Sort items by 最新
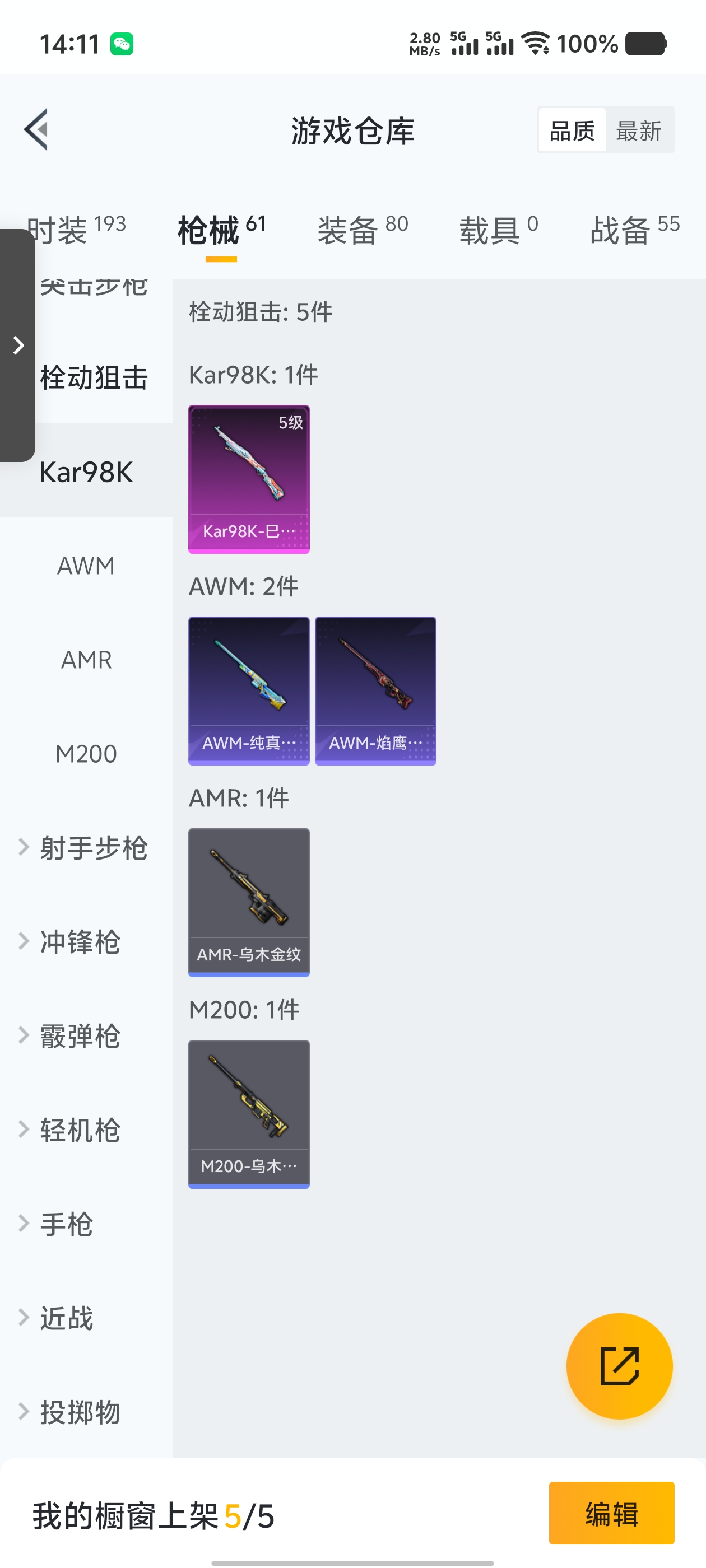The height and width of the screenshot is (1568, 706). pos(638,130)
